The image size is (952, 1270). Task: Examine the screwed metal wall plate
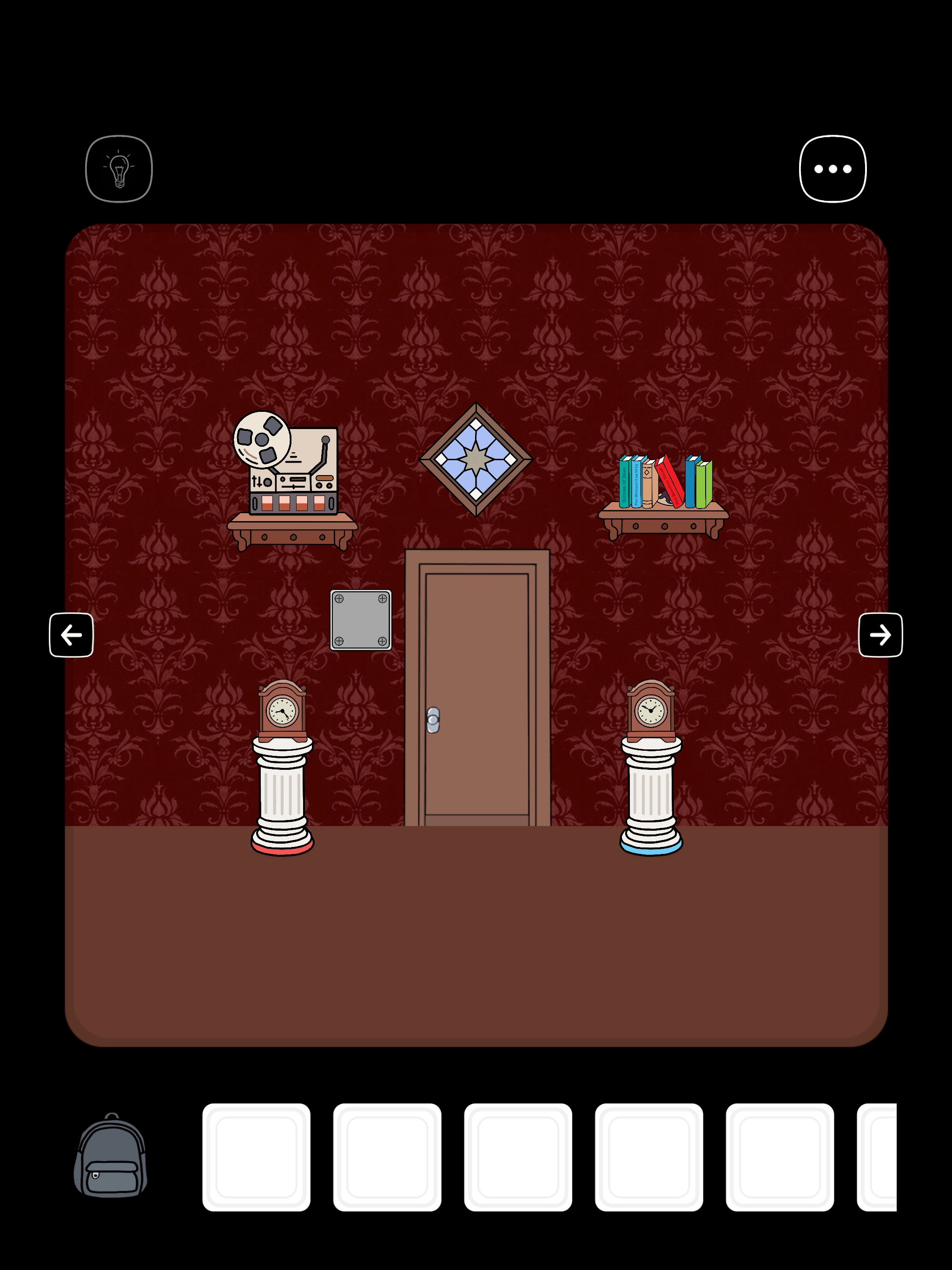click(361, 620)
